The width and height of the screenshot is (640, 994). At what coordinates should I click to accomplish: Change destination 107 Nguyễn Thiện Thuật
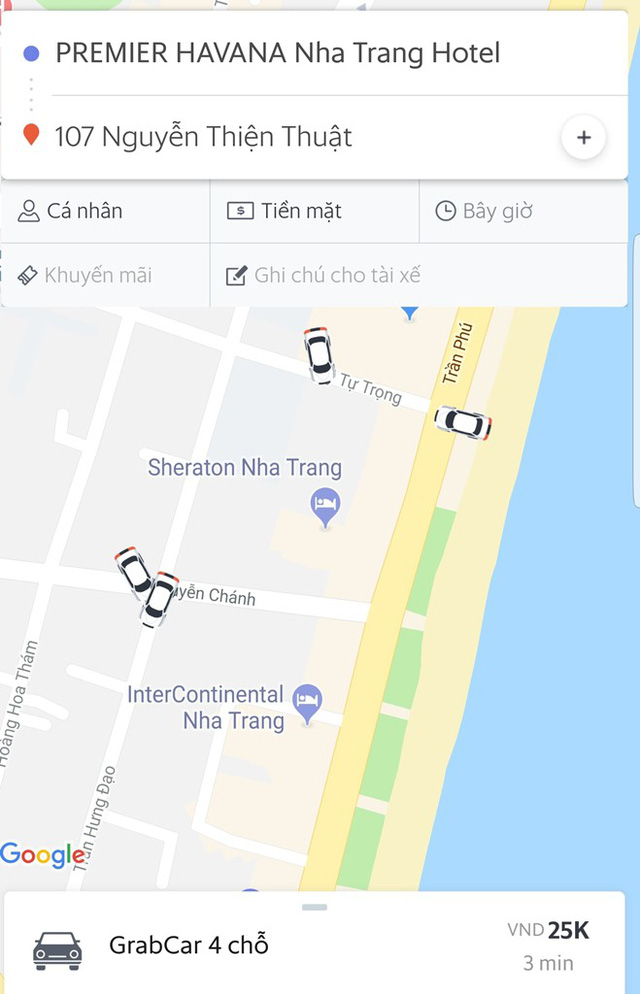coord(204,136)
